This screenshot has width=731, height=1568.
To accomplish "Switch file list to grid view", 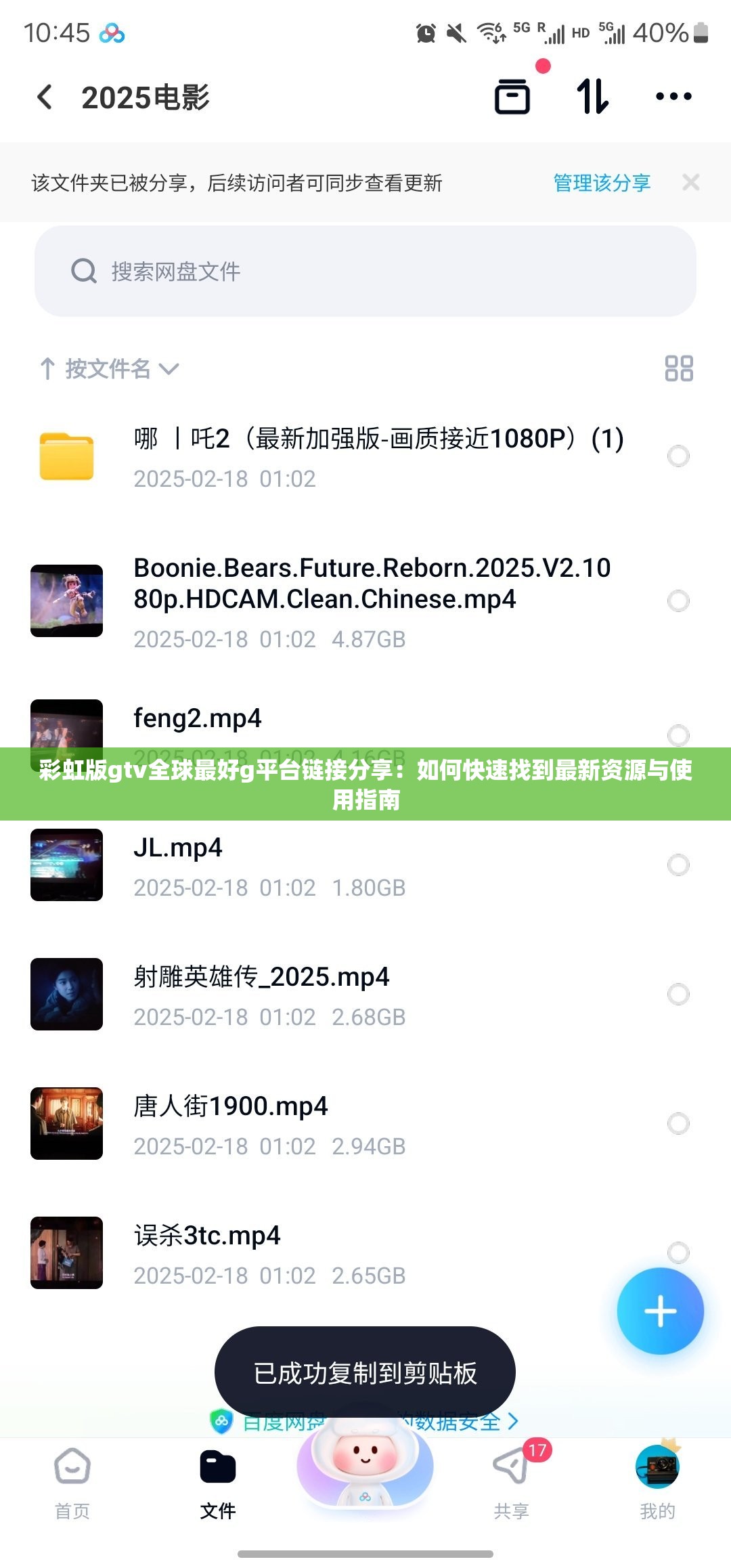I will click(680, 369).
